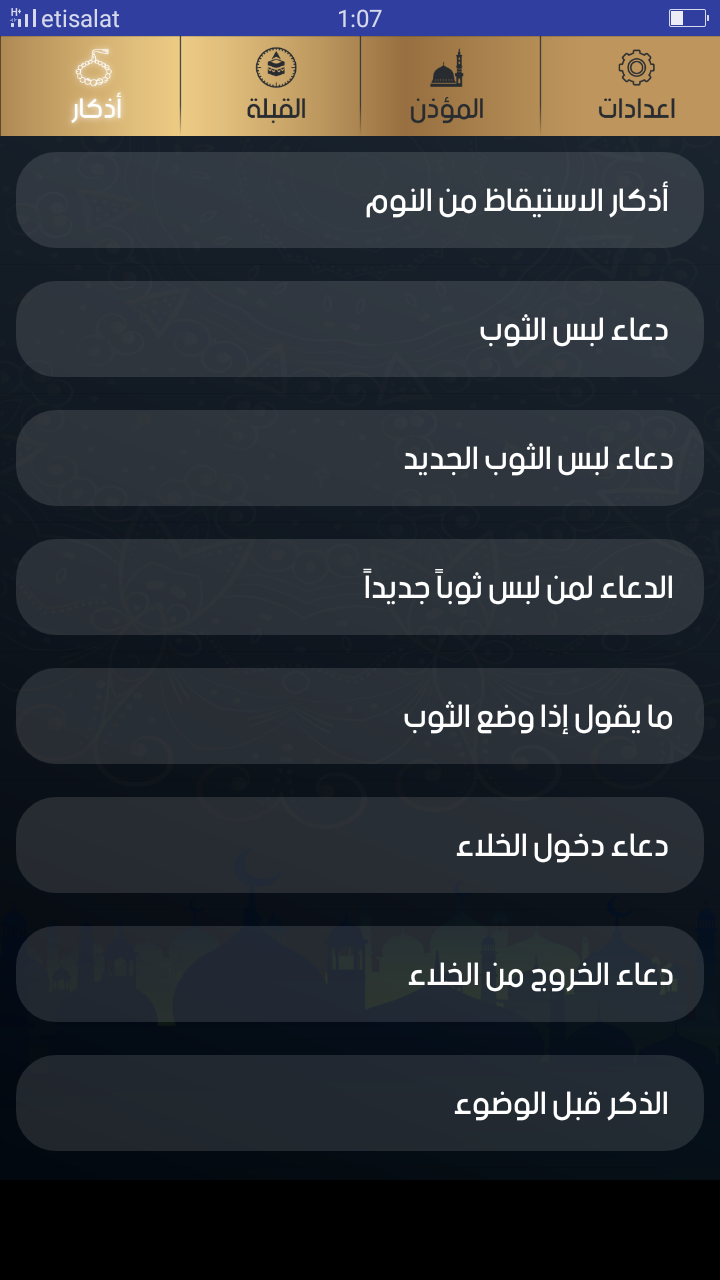Open the المؤذن tab
The height and width of the screenshot is (1280, 720).
click(x=450, y=86)
